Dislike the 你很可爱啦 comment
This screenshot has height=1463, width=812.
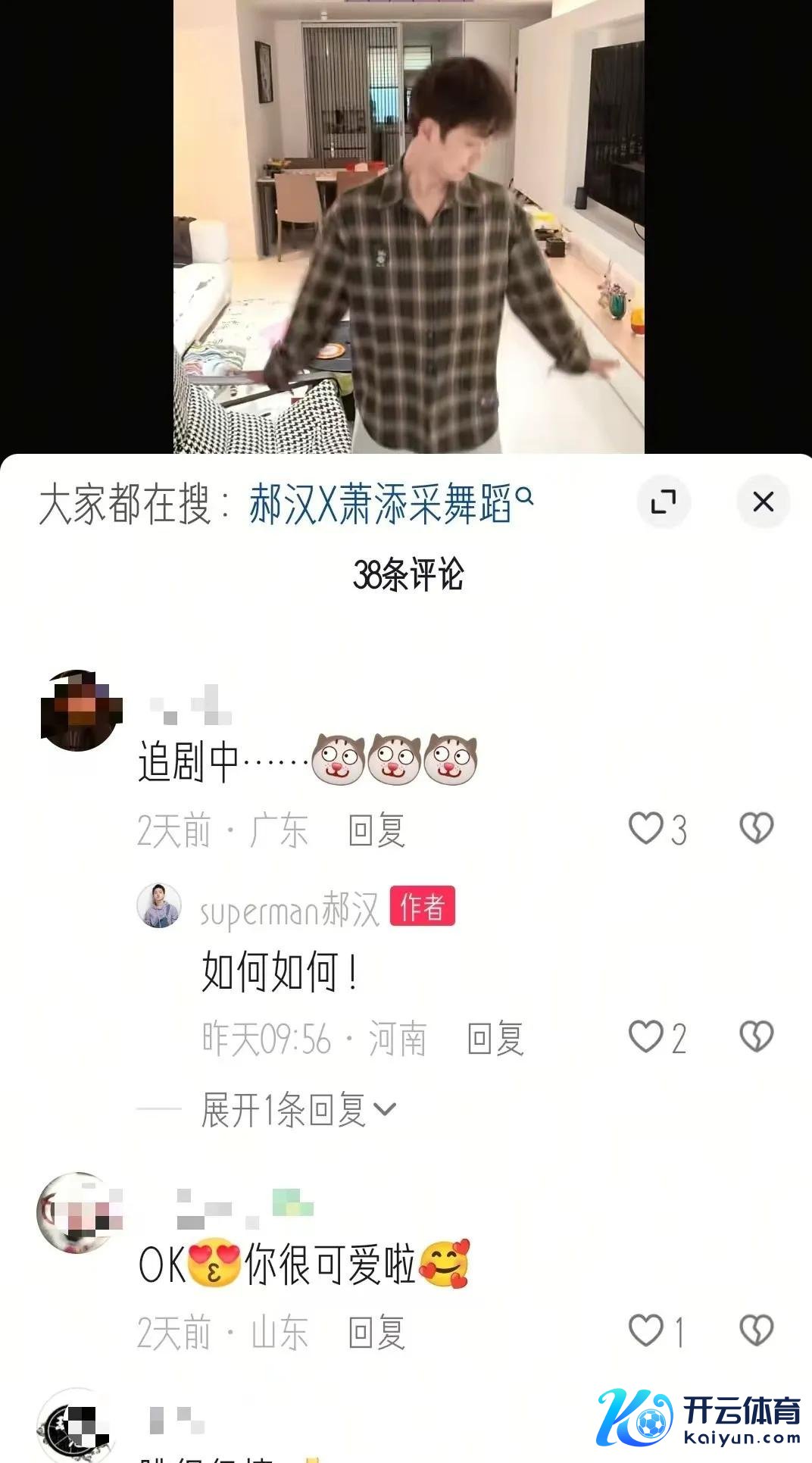coord(756,1331)
